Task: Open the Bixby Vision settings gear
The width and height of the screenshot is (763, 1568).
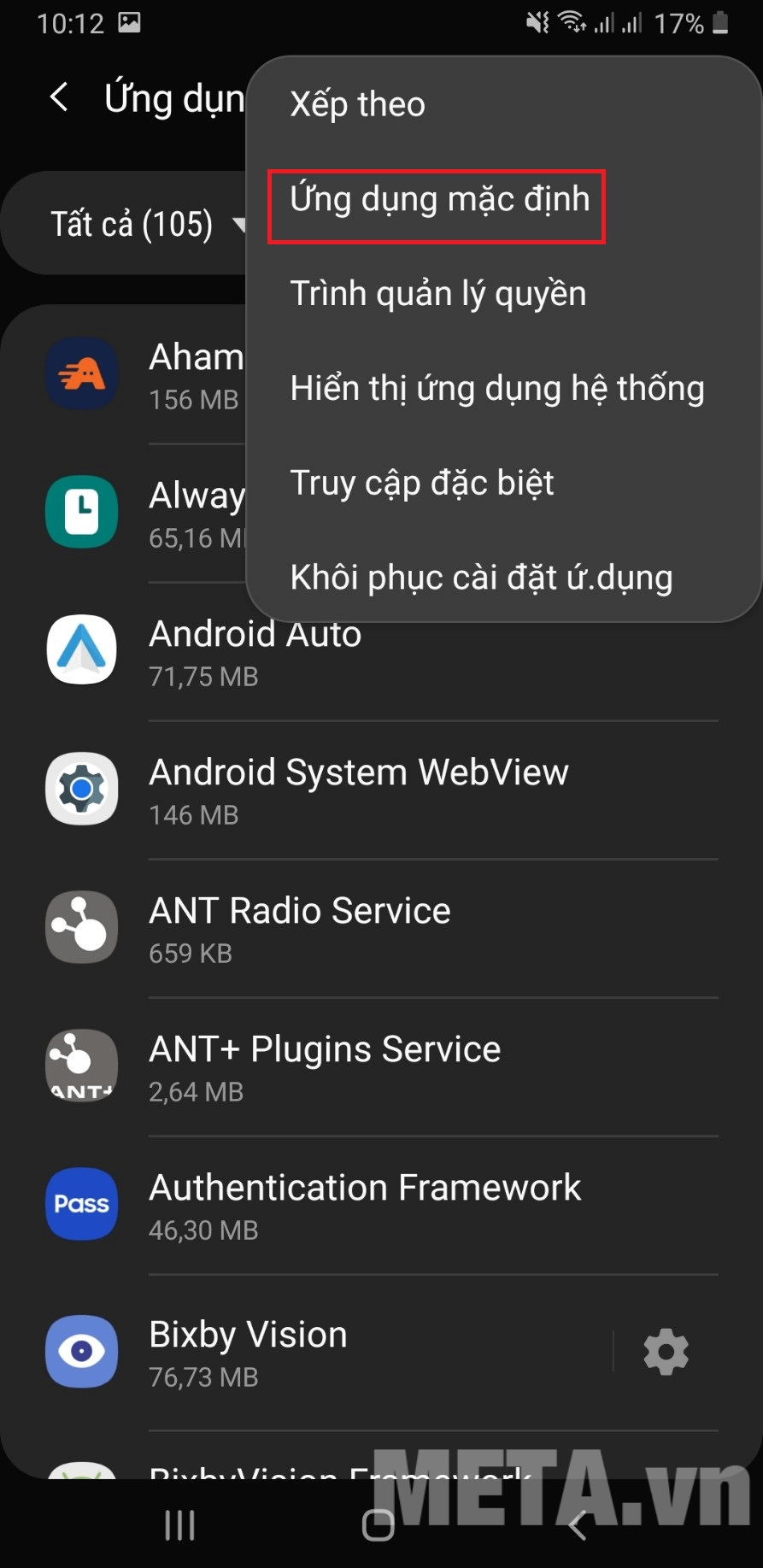Action: click(666, 1352)
